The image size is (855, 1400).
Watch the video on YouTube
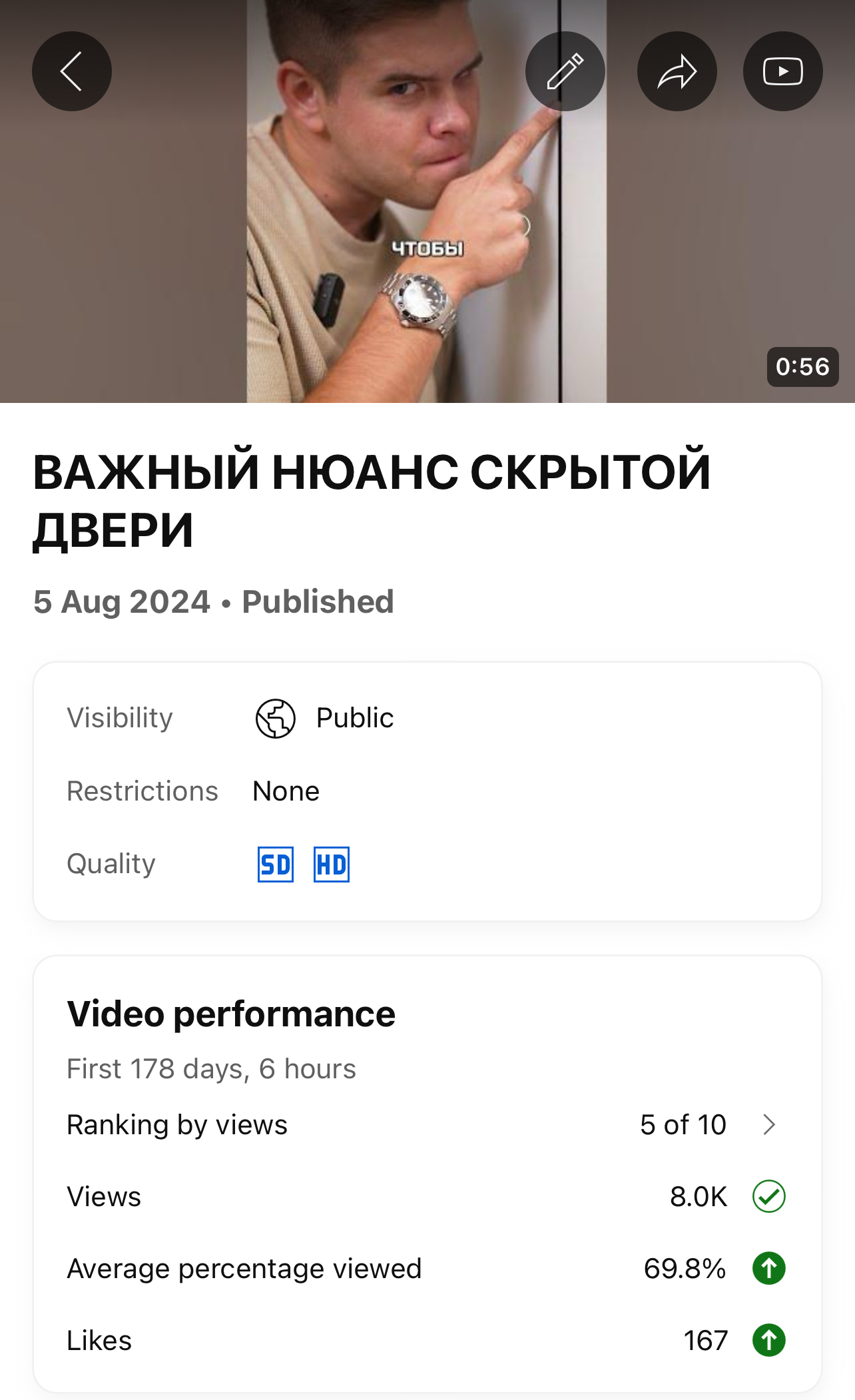coord(782,71)
